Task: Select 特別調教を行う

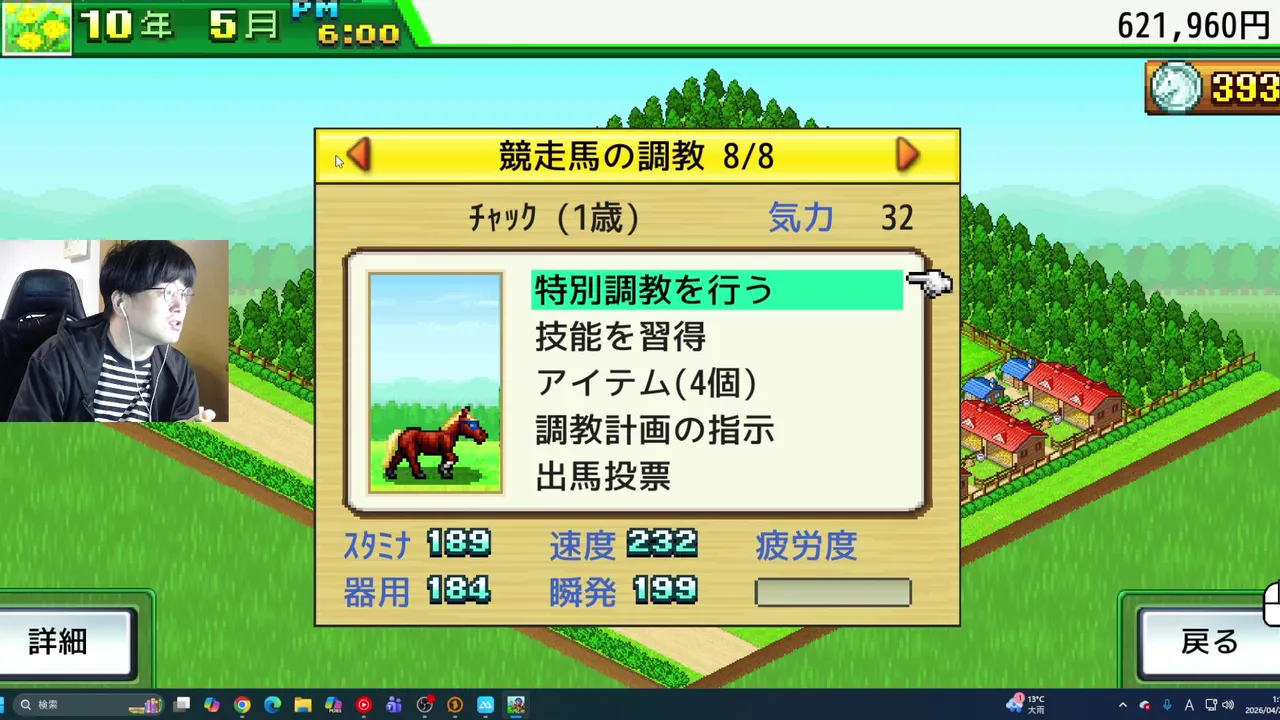Action: (716, 290)
